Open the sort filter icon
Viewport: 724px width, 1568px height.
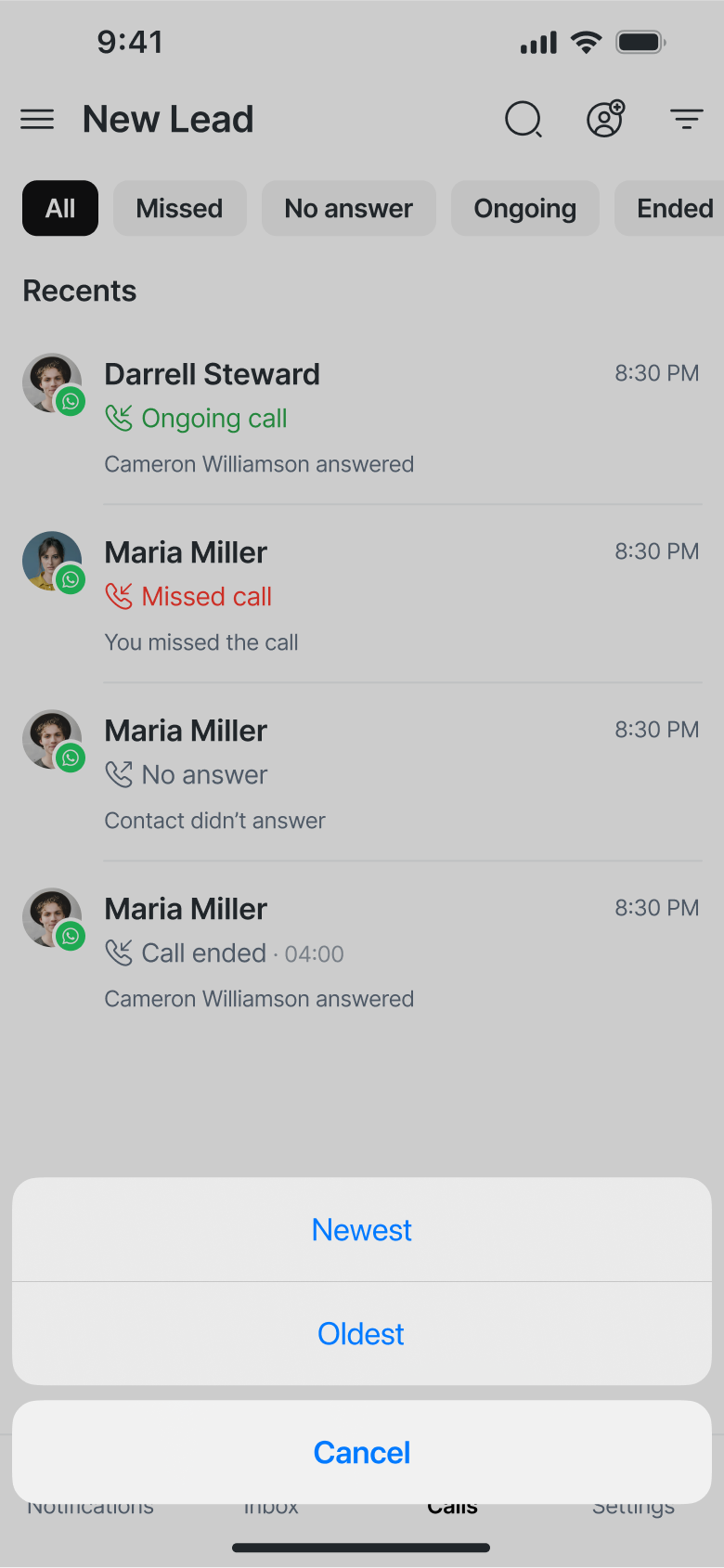(x=686, y=120)
